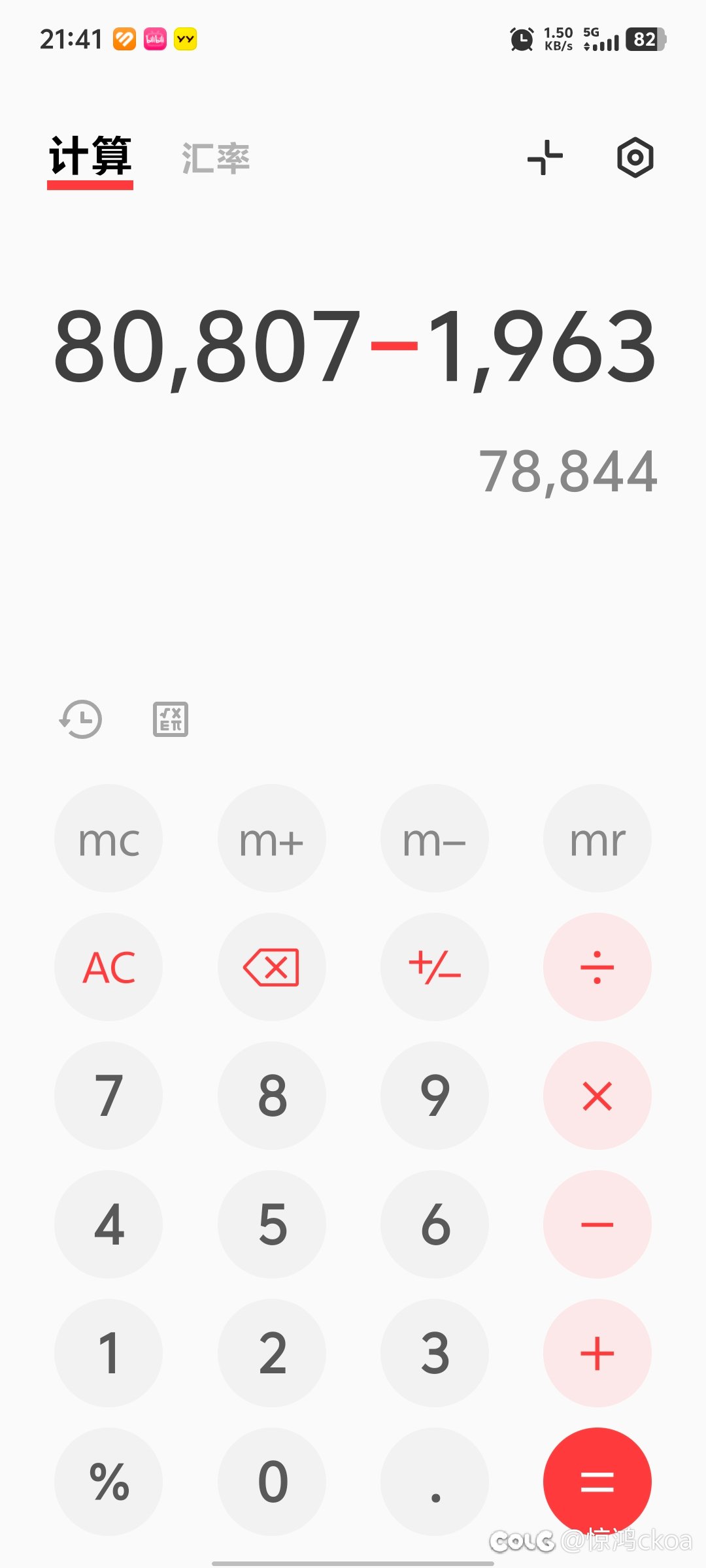Select the multiply operator
Screen dimensions: 706x1568
click(597, 1096)
